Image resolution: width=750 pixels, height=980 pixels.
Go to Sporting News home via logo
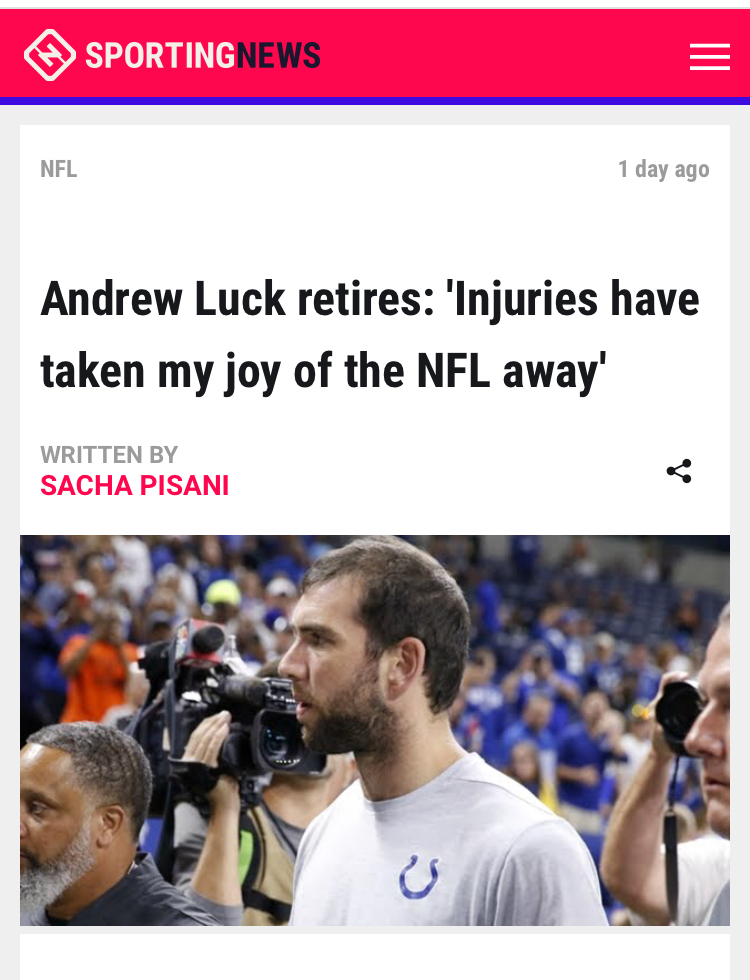172,55
